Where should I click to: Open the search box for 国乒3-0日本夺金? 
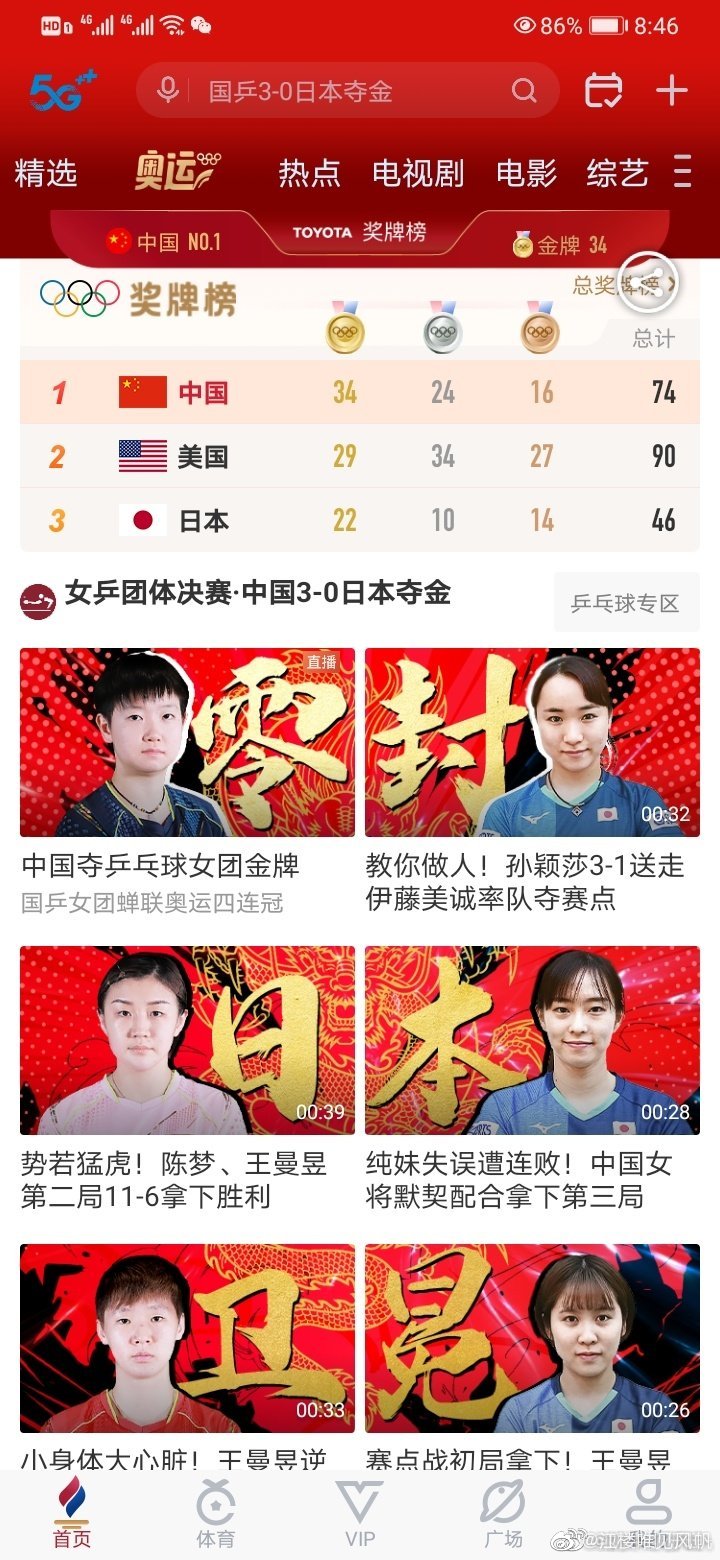coord(330,92)
